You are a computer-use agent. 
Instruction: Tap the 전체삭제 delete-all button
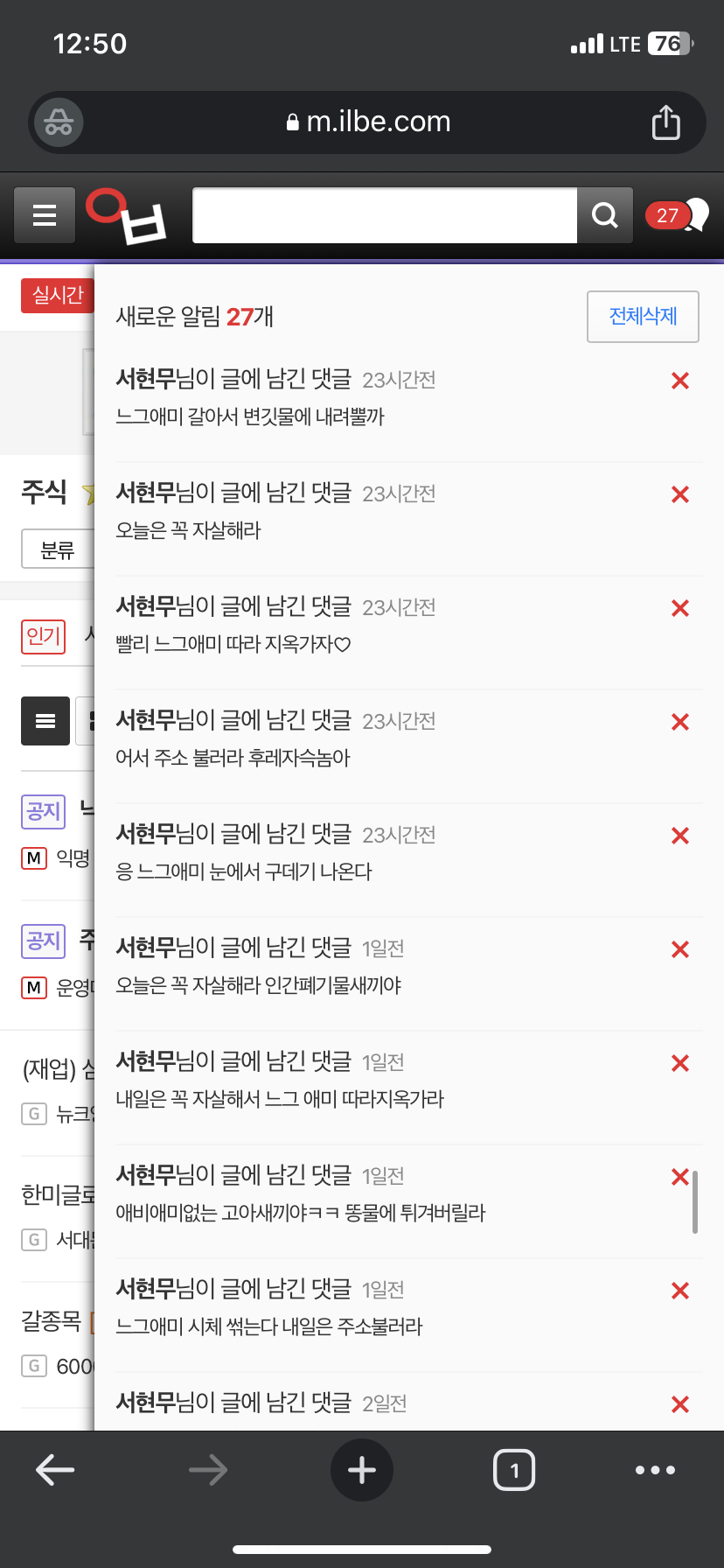point(643,318)
